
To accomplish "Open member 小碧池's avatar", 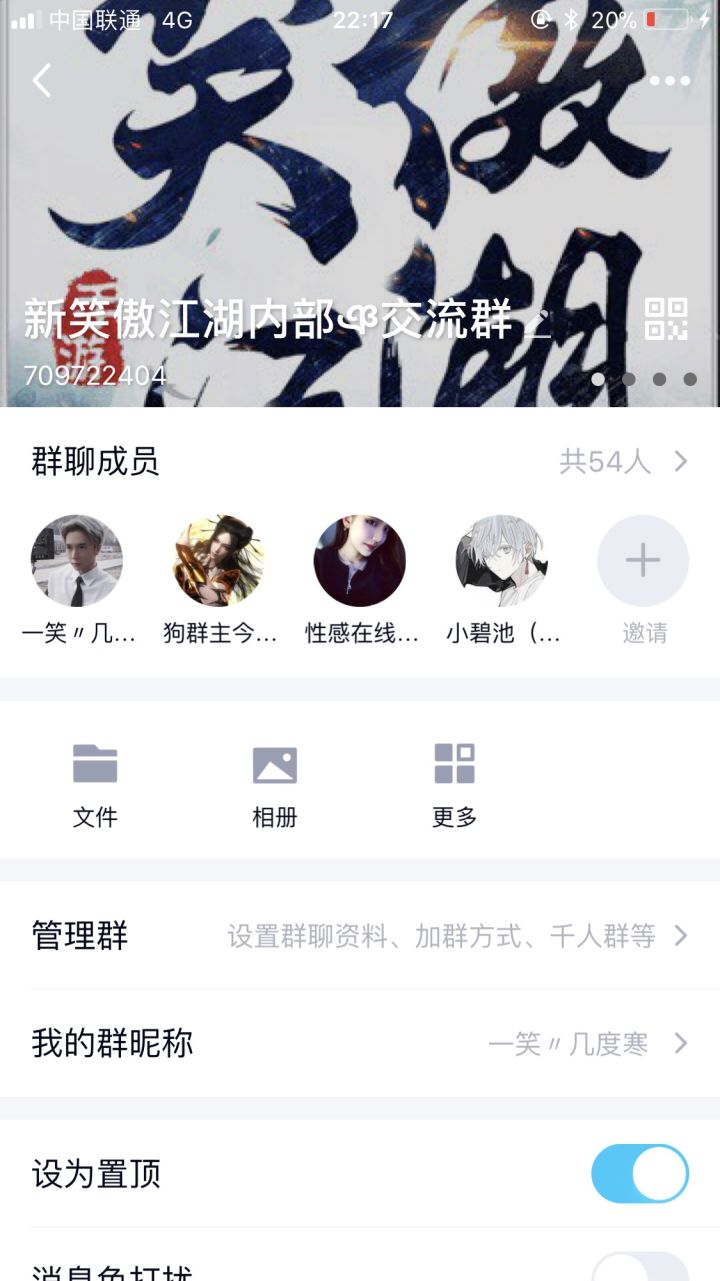I will (501, 561).
